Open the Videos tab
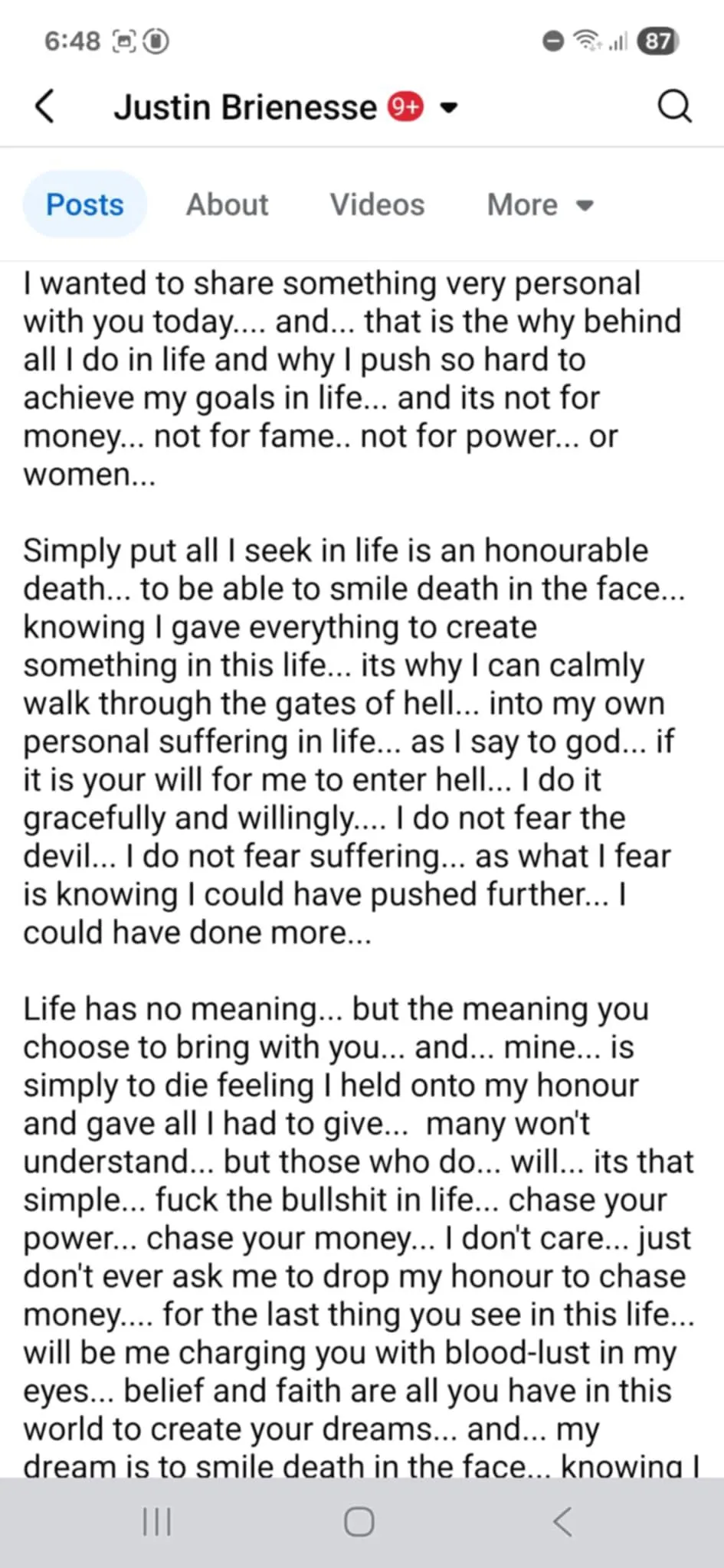 377,204
